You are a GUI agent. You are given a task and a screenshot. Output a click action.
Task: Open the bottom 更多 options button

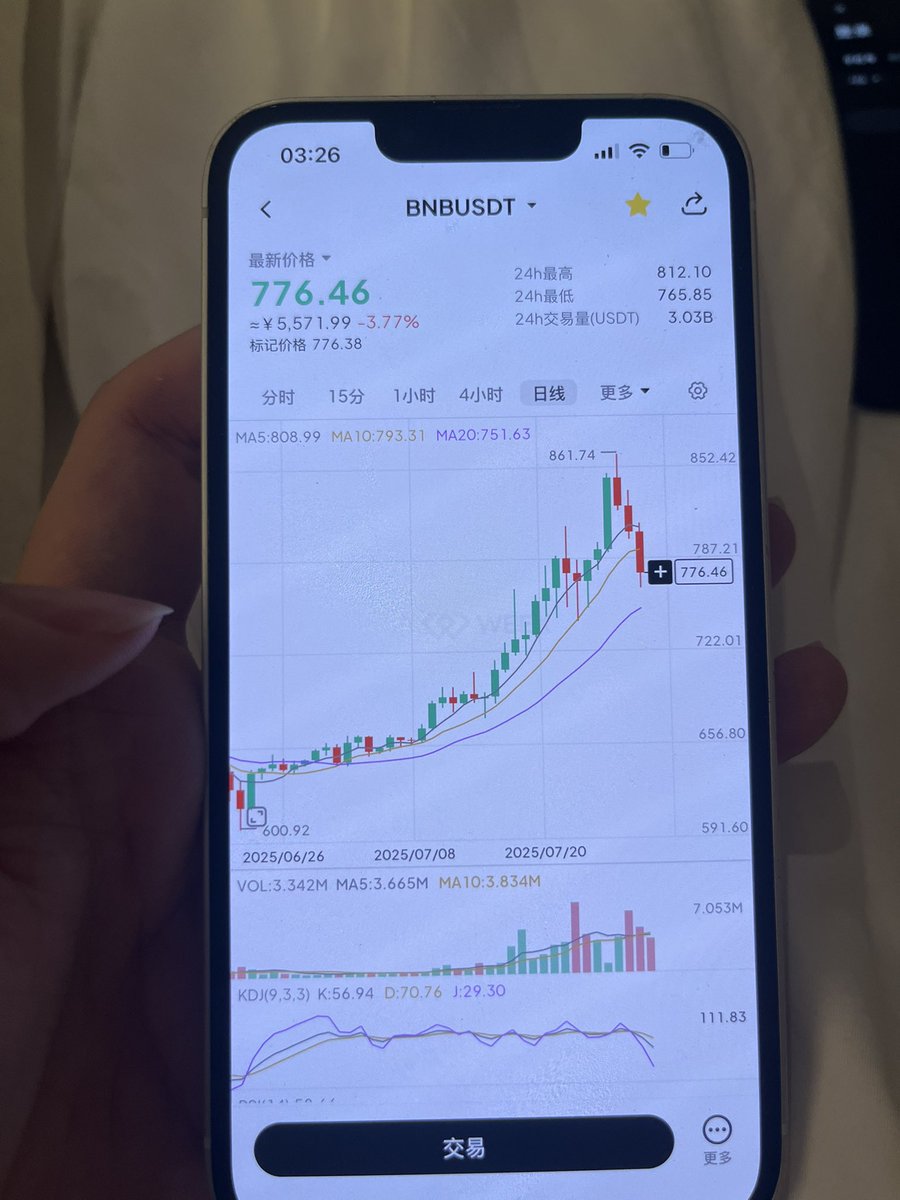coord(717,1140)
